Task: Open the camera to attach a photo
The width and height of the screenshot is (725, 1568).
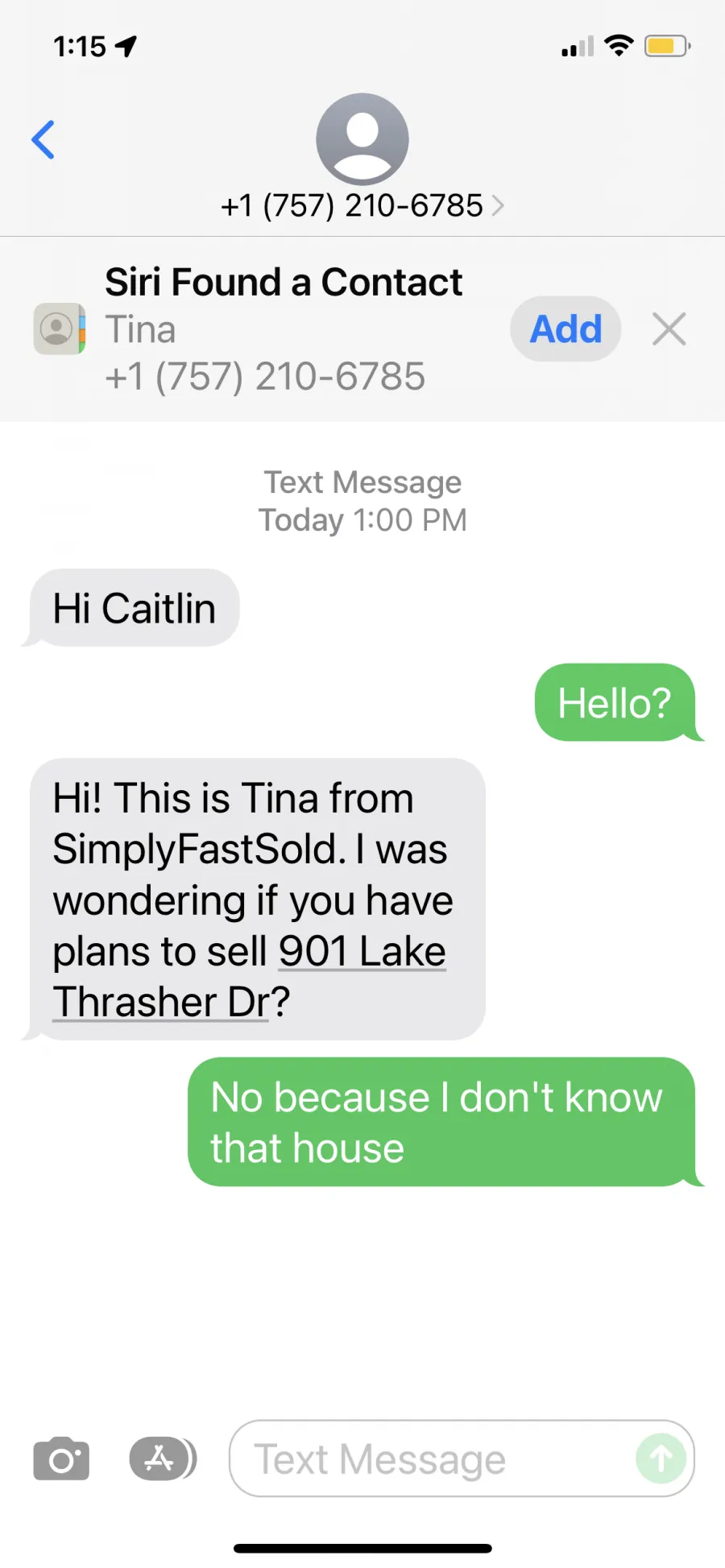Action: pyautogui.click(x=61, y=1458)
